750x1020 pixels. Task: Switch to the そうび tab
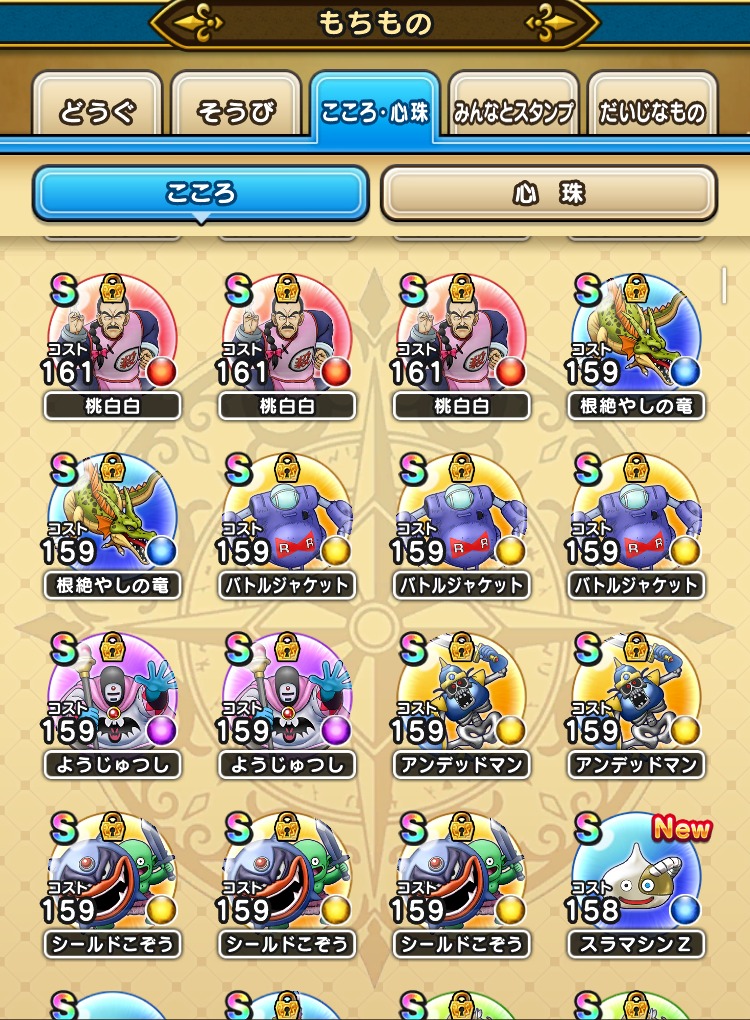tap(236, 110)
